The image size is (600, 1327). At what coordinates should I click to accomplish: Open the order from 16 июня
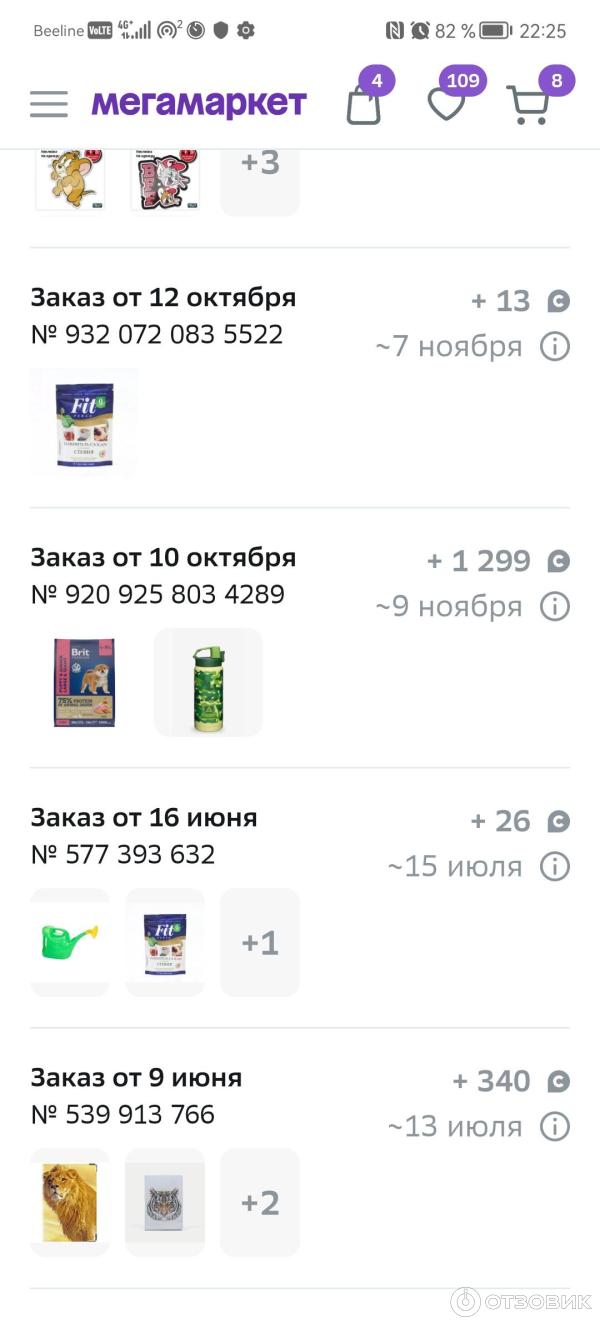click(143, 818)
